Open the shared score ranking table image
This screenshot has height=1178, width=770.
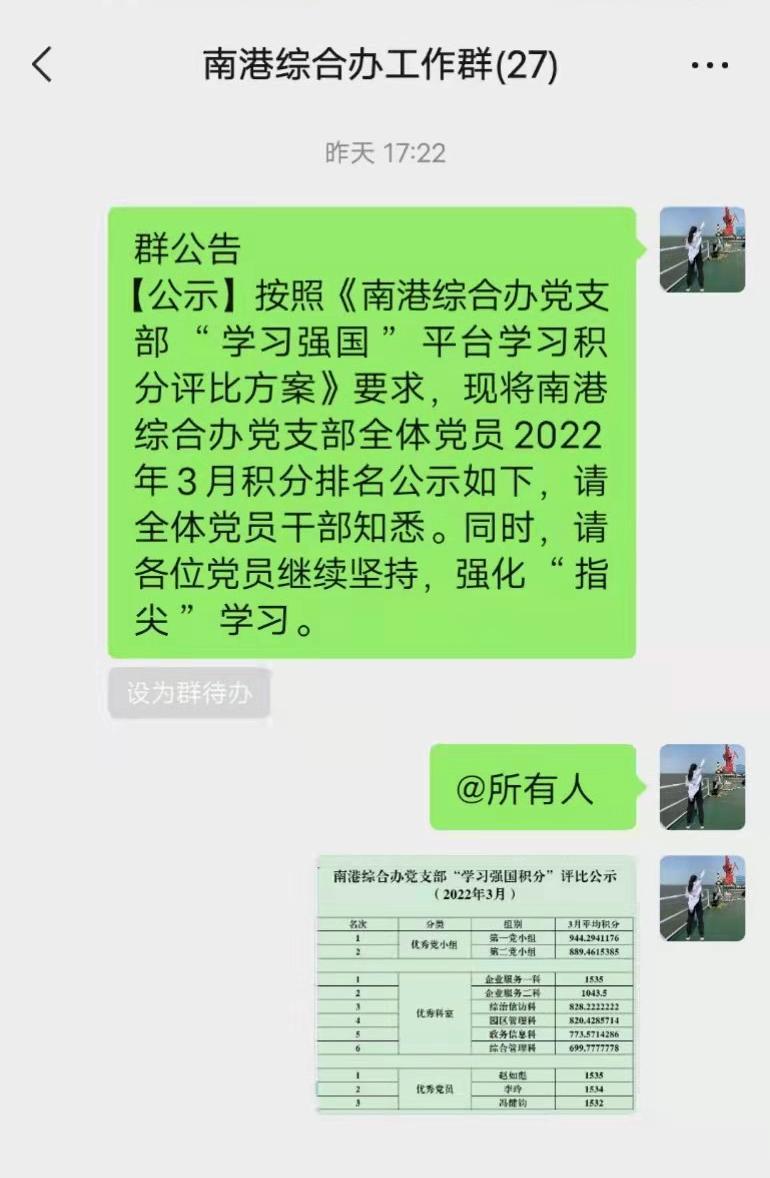pyautogui.click(x=476, y=983)
